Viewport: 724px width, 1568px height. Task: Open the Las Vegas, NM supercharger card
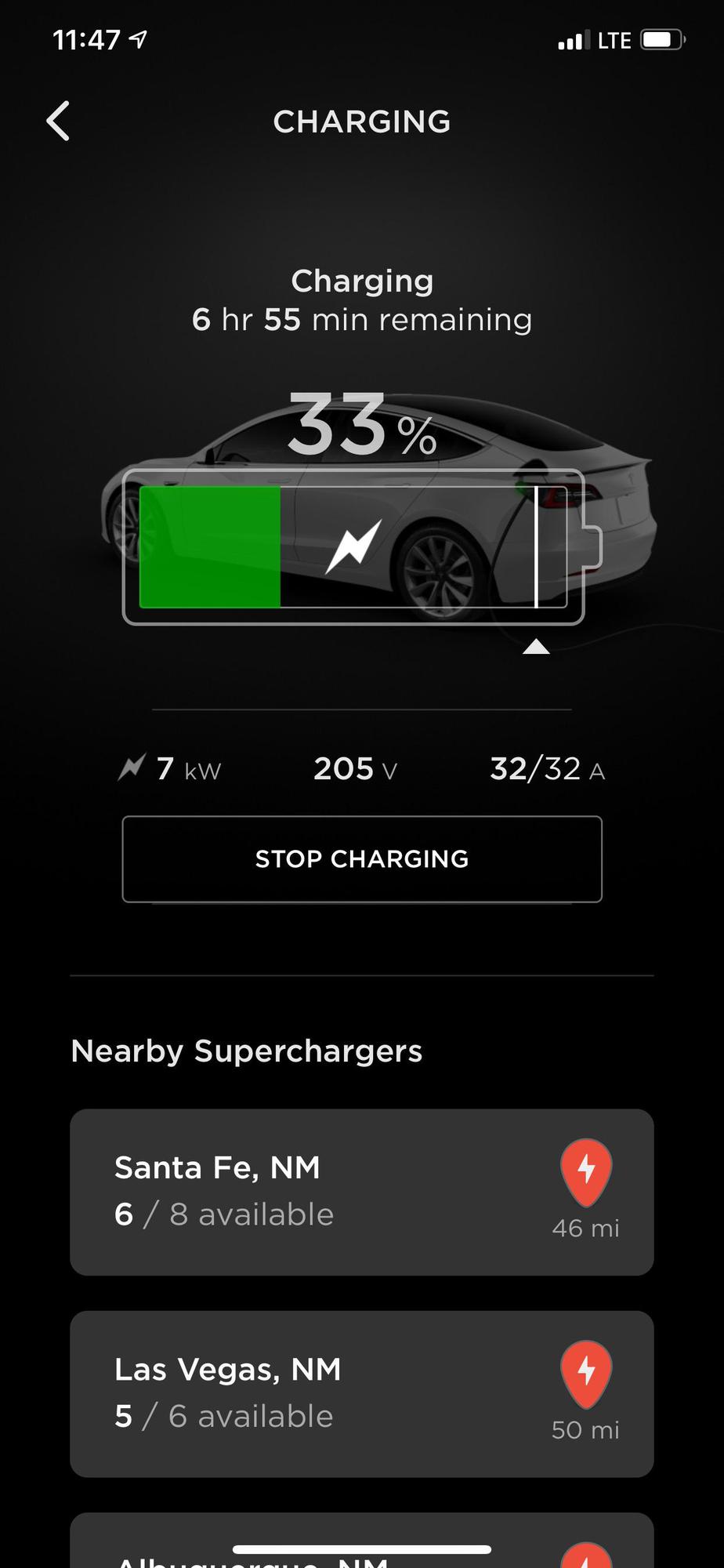click(x=361, y=1394)
